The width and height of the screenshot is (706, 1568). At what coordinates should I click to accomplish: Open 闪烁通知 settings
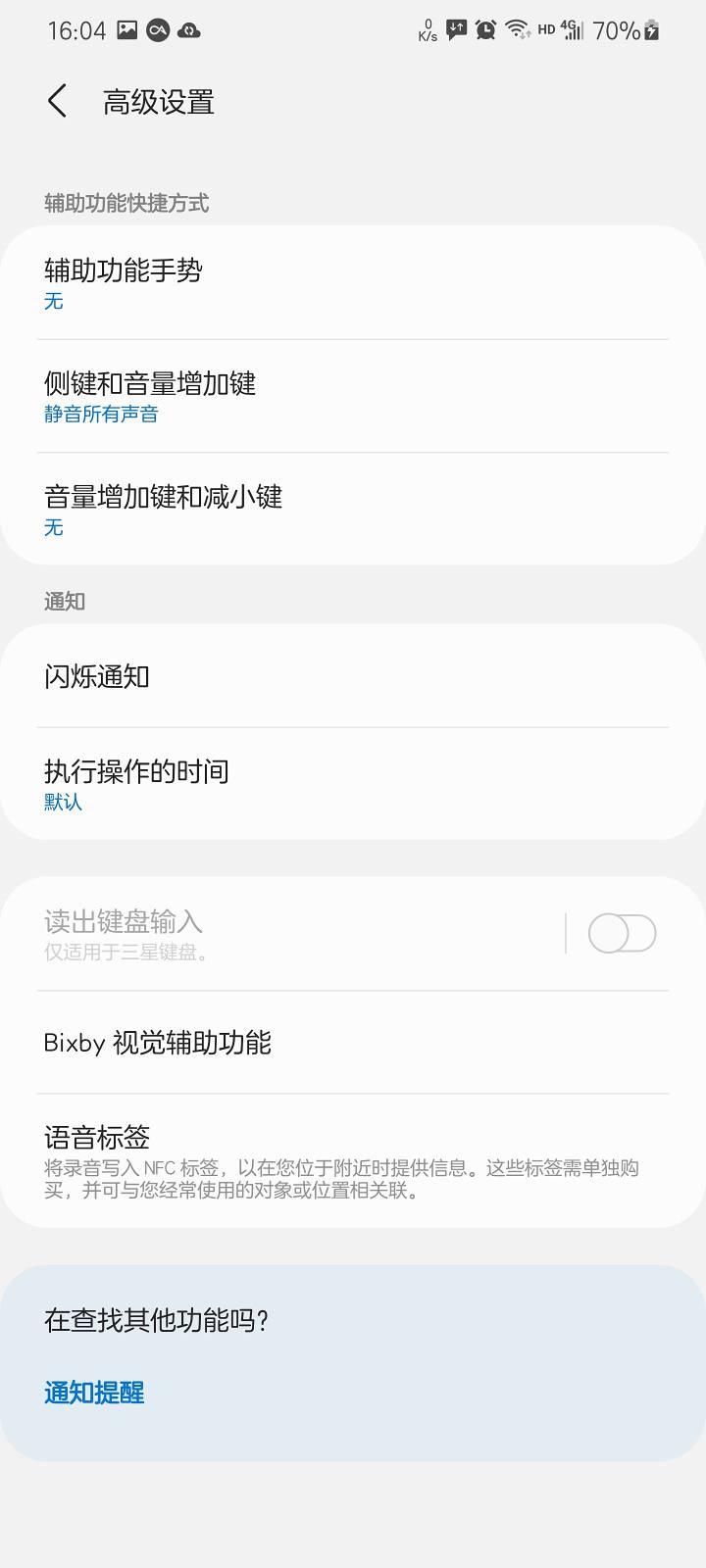[353, 676]
